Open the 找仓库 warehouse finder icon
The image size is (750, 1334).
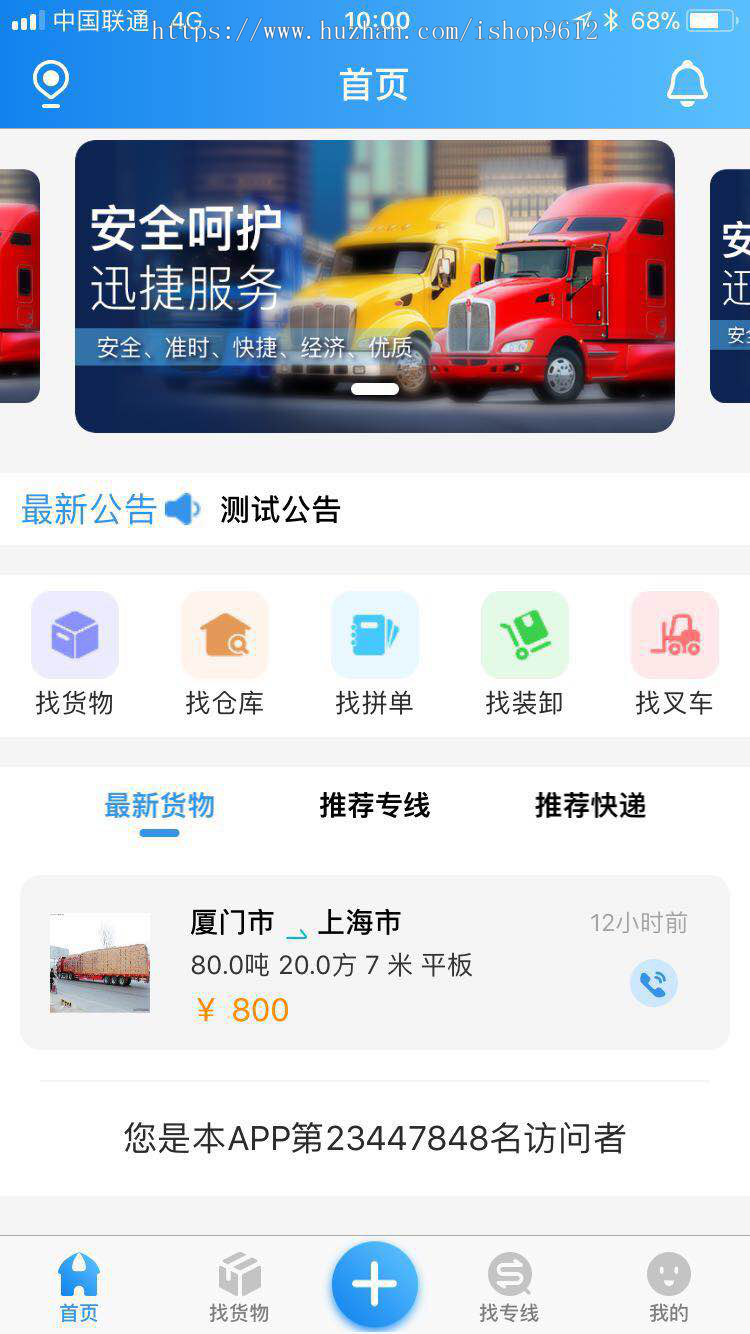(225, 634)
